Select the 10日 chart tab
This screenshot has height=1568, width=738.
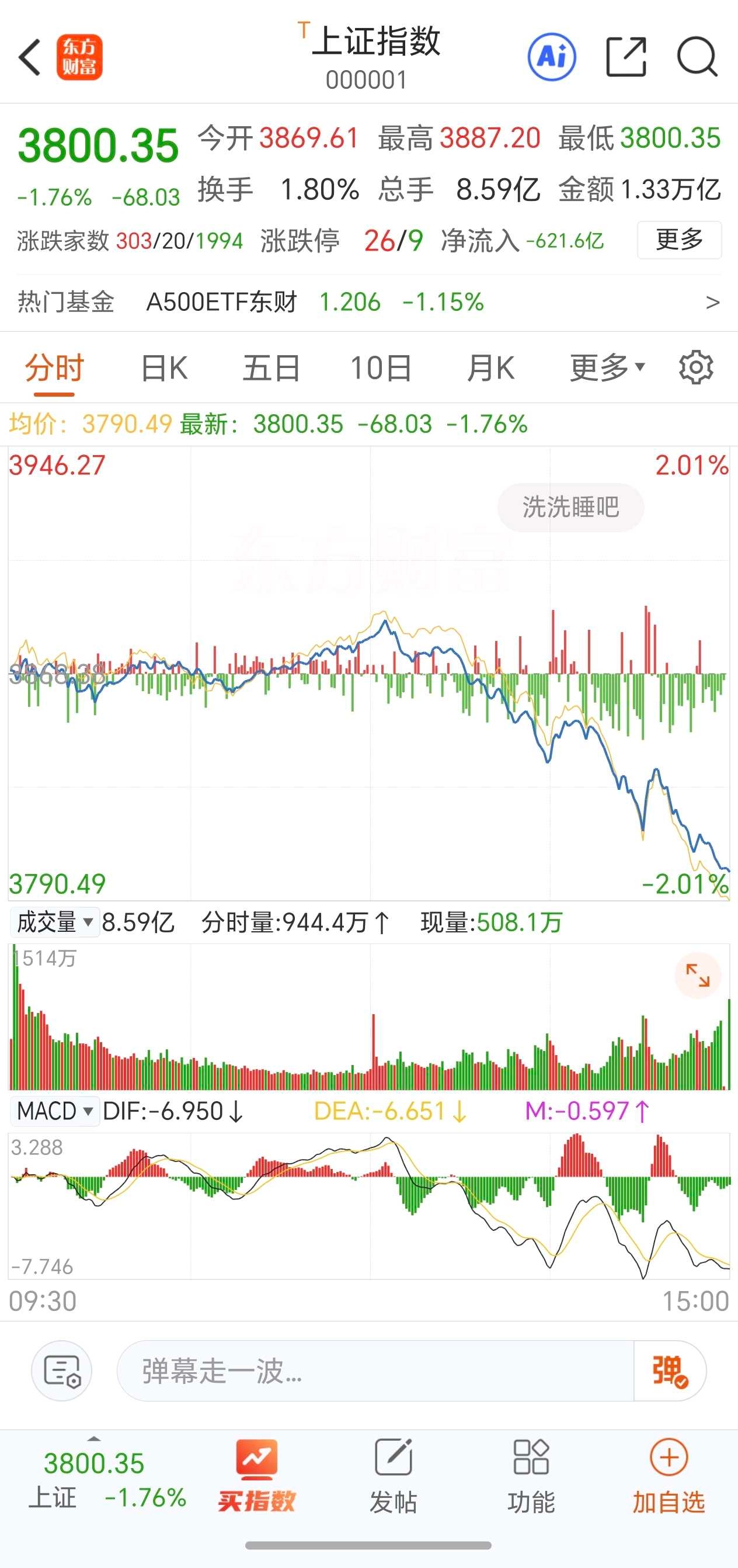381,368
